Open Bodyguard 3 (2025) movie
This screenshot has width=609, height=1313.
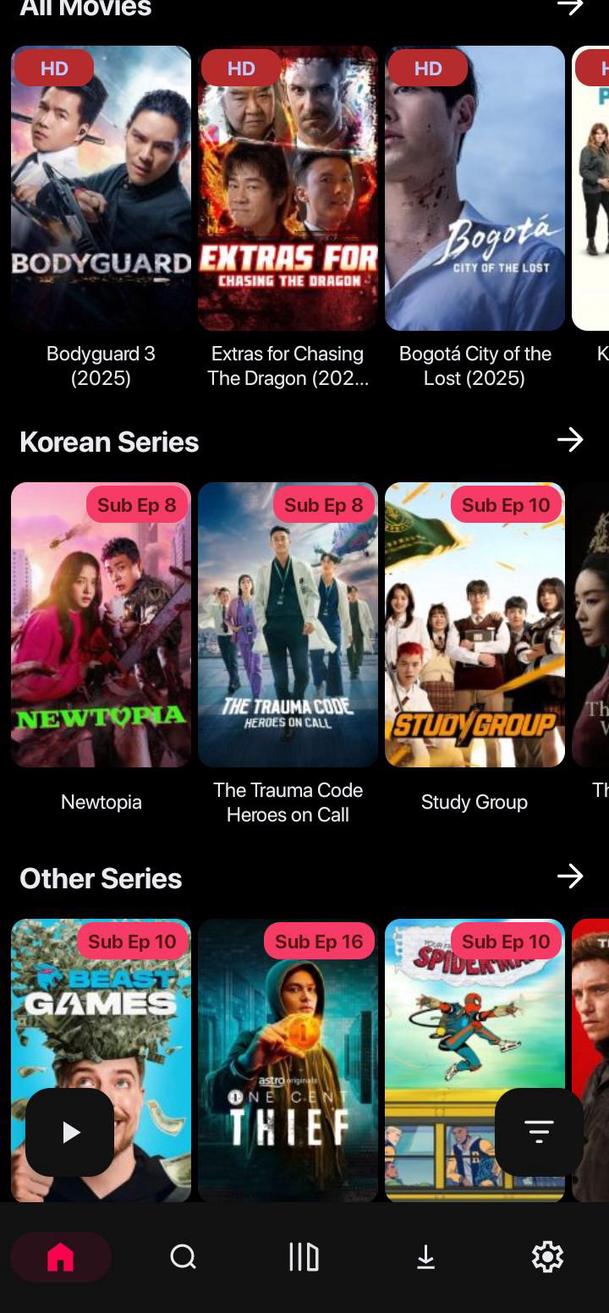point(101,190)
